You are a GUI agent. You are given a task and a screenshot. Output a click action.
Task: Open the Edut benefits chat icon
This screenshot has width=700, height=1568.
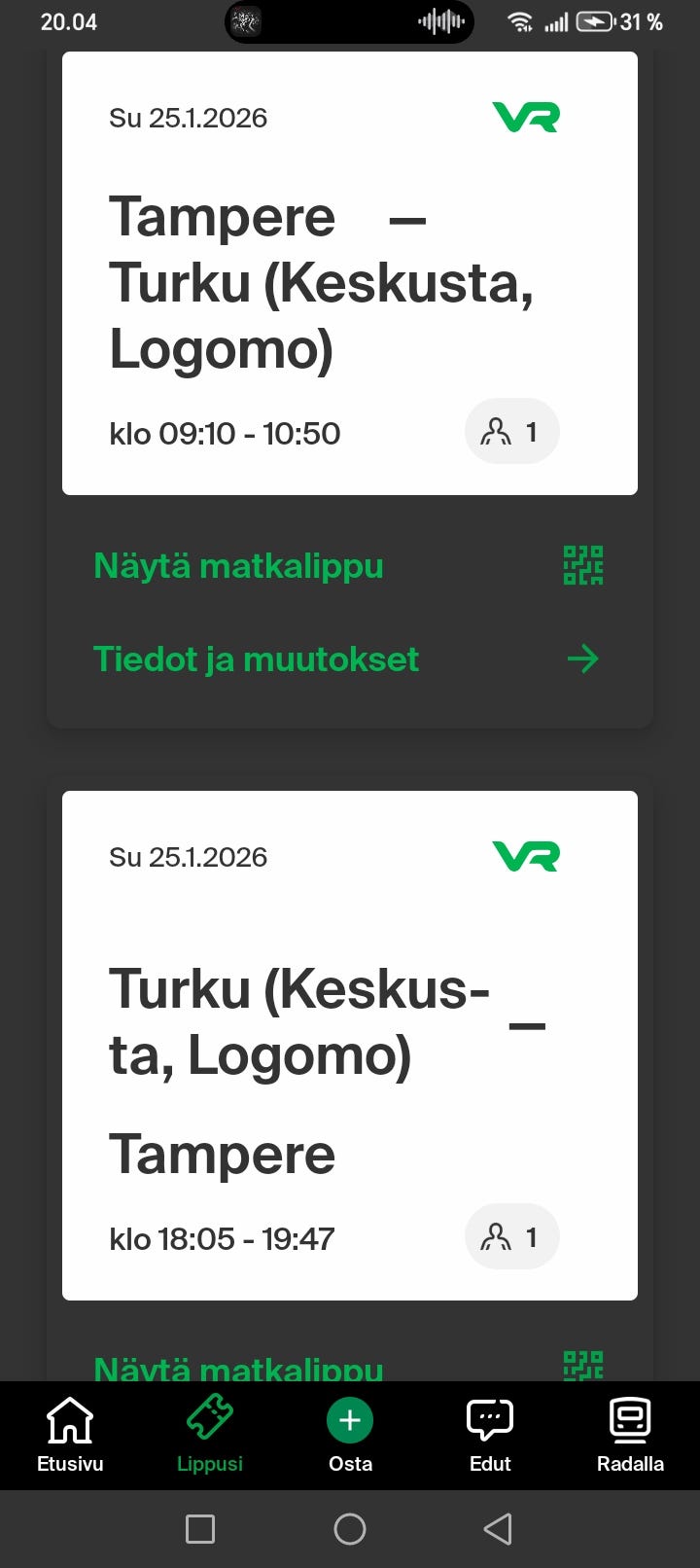pos(489,1420)
